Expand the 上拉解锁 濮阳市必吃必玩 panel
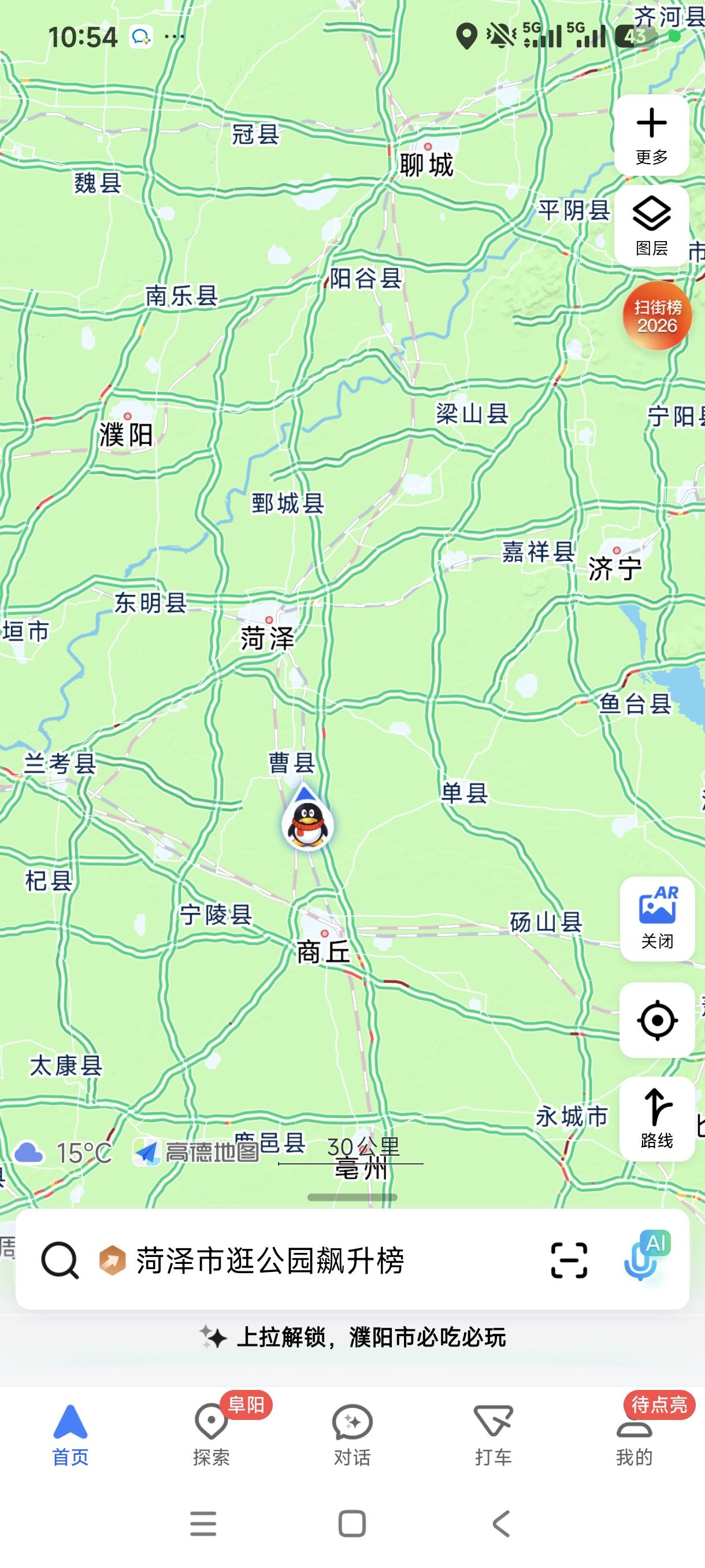The width and height of the screenshot is (705, 1568). coord(353,1338)
